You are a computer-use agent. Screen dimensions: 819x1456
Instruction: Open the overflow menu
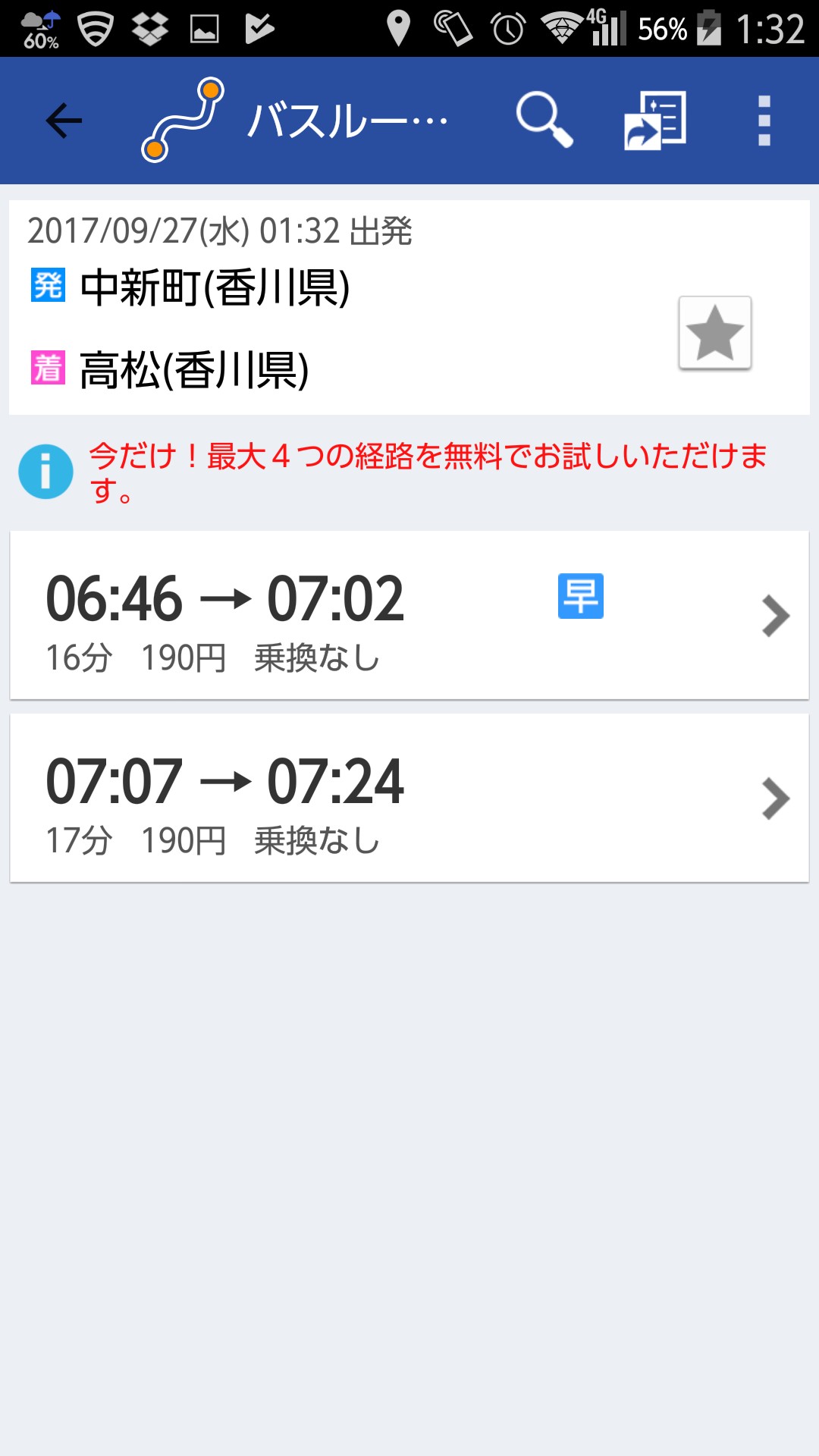point(764,121)
